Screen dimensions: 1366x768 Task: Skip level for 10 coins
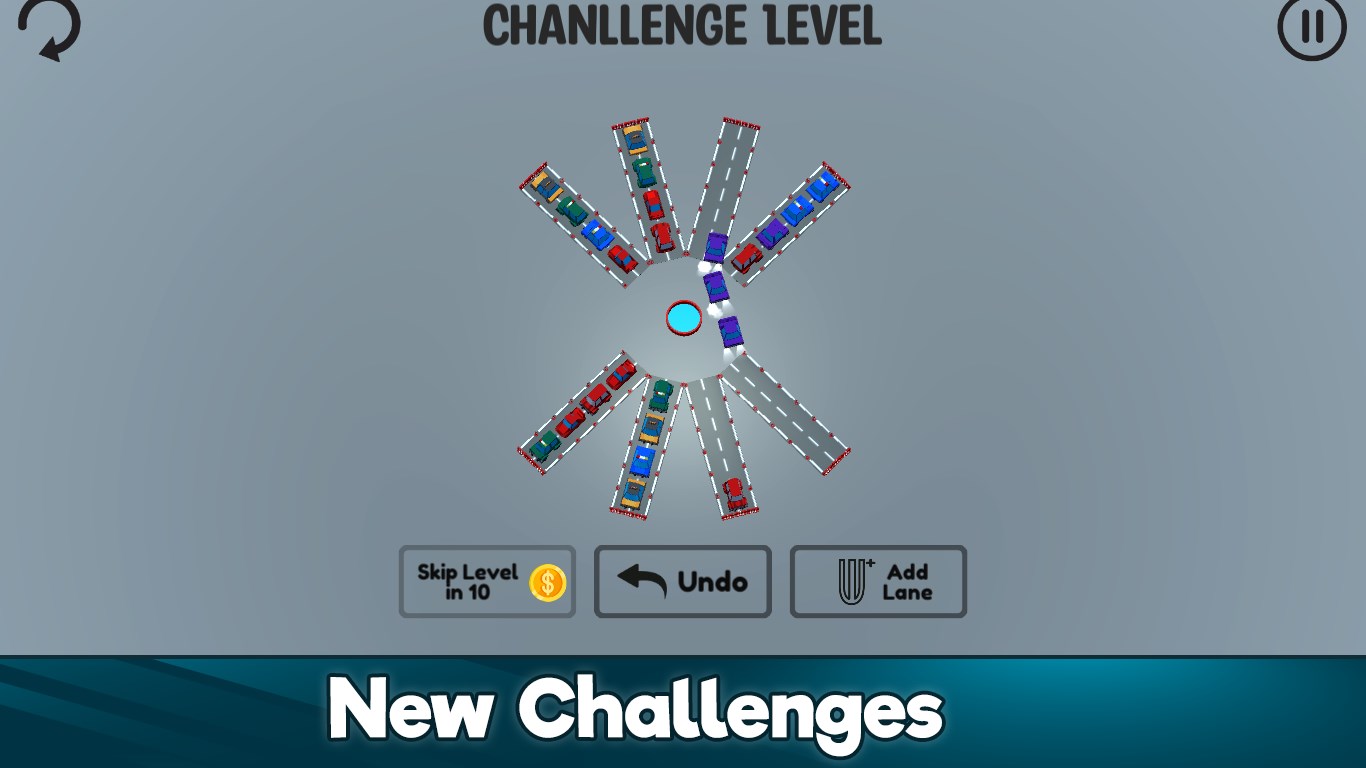(x=487, y=581)
